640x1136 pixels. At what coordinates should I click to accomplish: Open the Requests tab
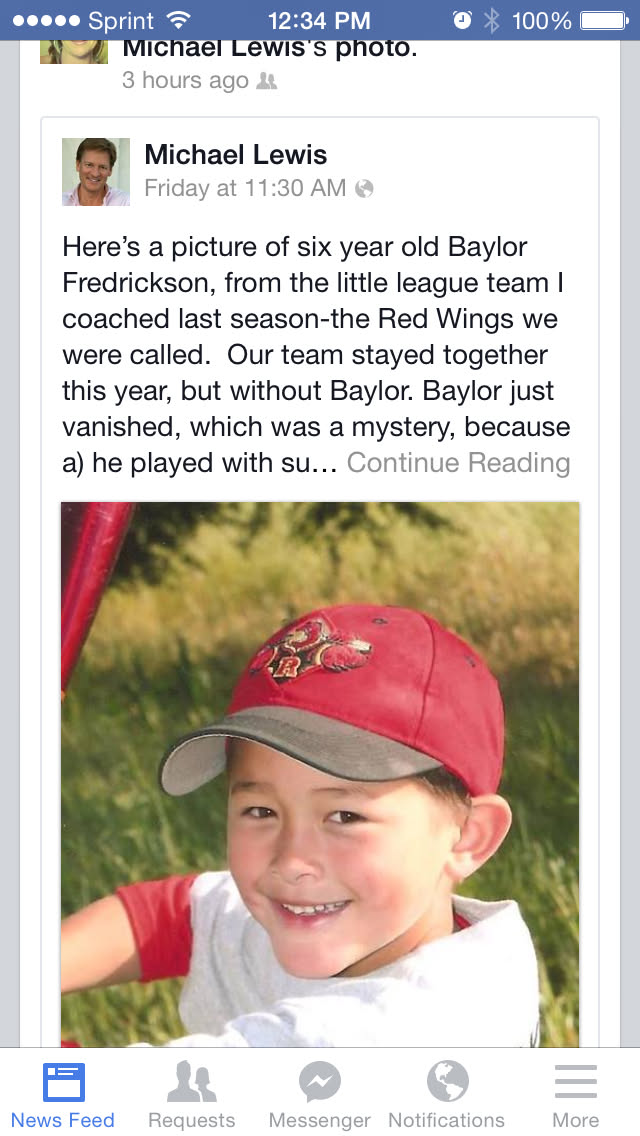pos(191,1094)
